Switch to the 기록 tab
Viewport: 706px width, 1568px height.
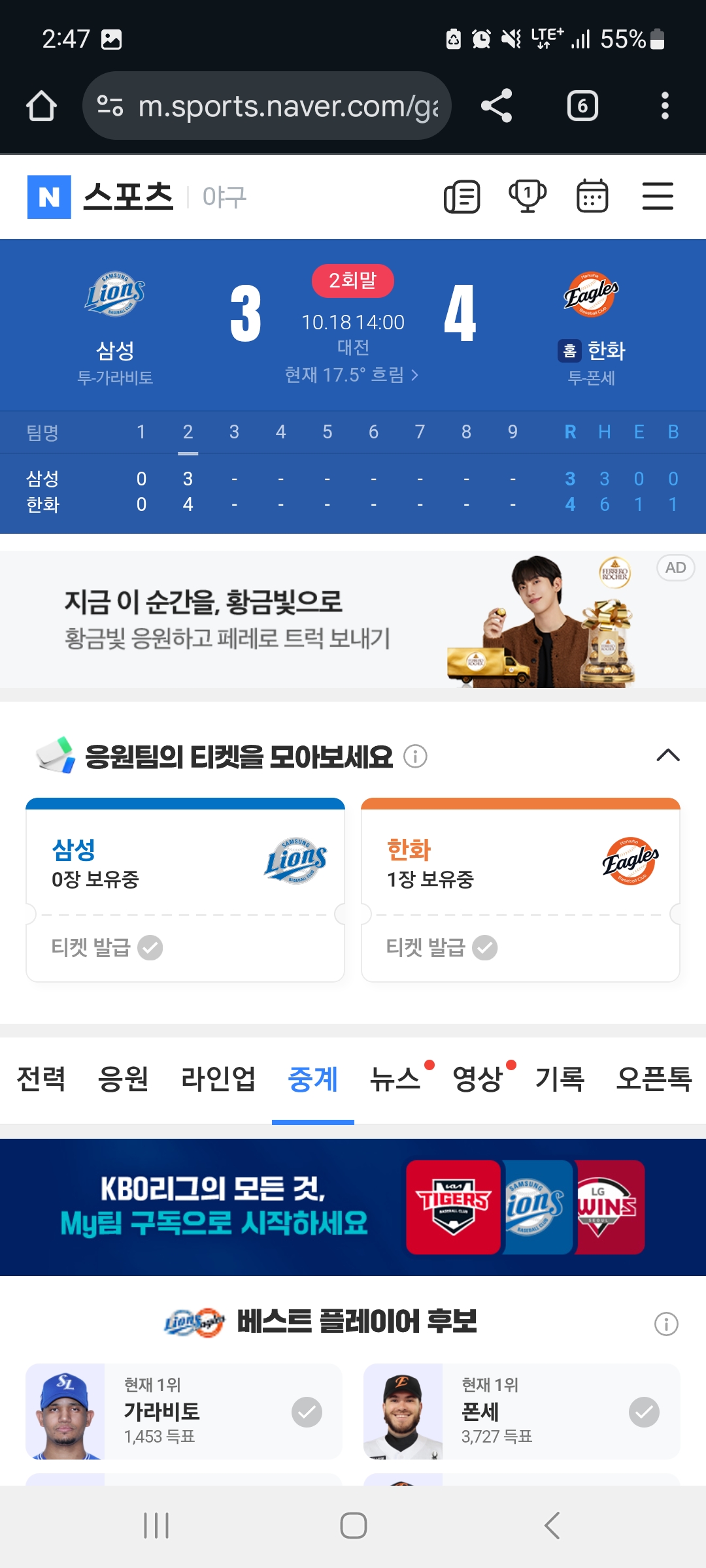[560, 1079]
